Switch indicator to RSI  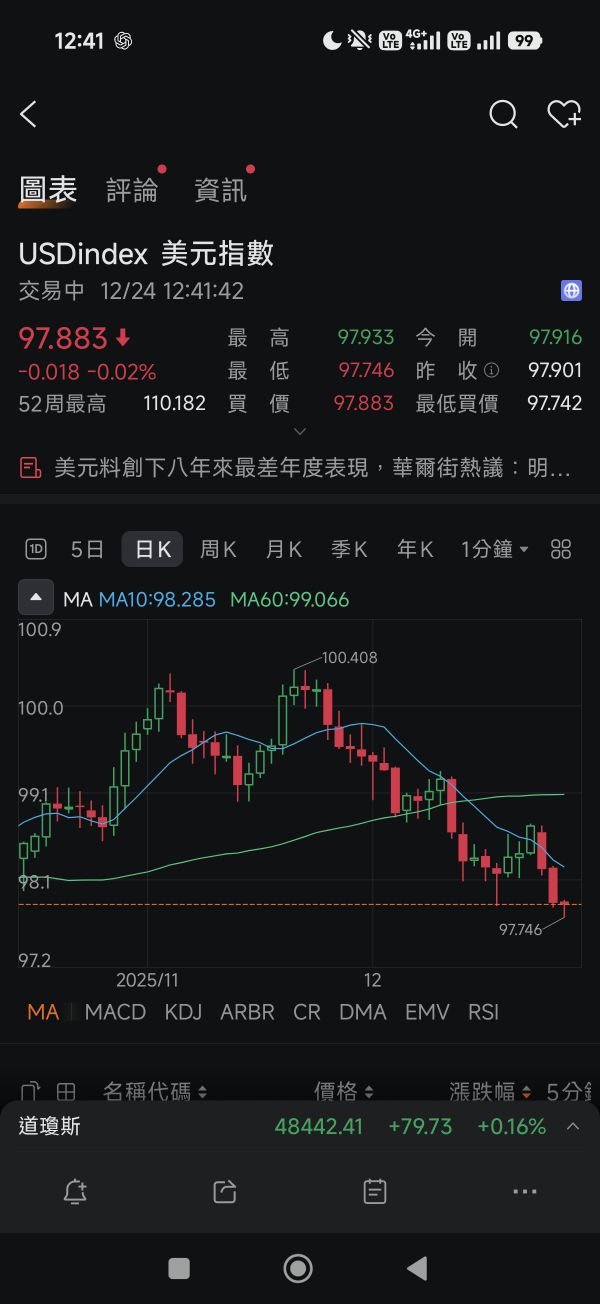[x=483, y=1012]
